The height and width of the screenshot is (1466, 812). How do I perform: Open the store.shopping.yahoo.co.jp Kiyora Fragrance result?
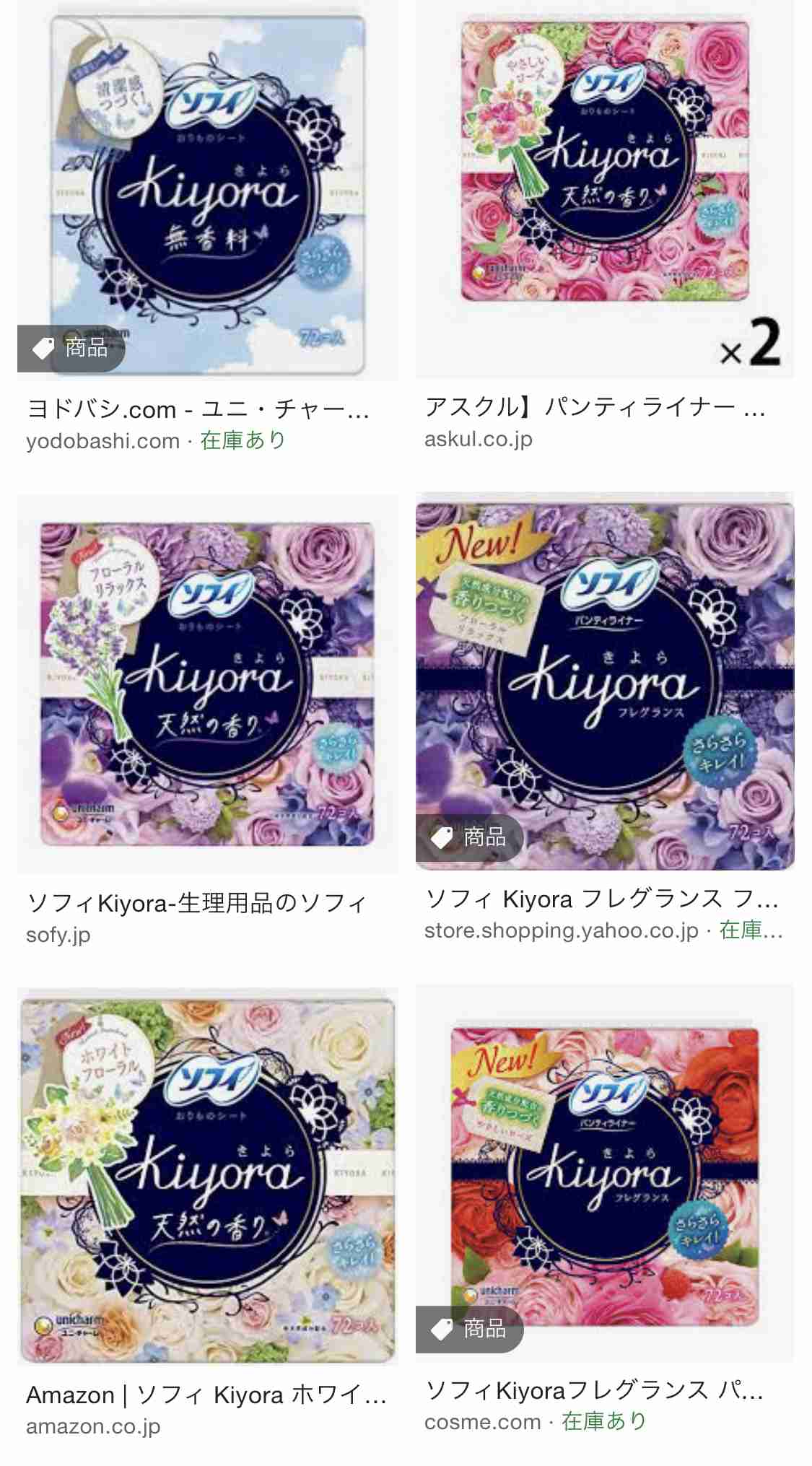pyautogui.click(x=605, y=681)
